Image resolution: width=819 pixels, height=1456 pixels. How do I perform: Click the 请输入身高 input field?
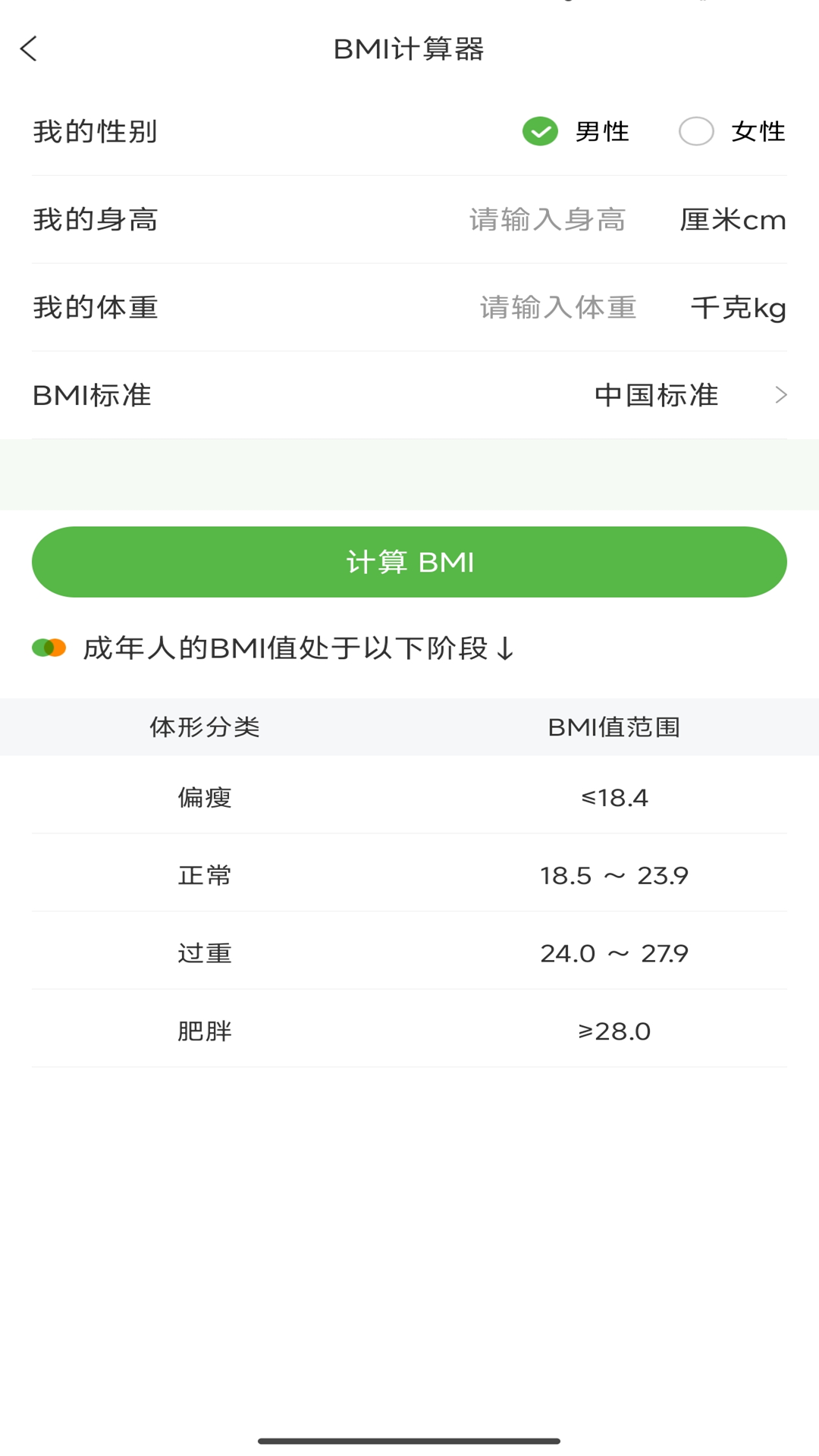coord(548,220)
